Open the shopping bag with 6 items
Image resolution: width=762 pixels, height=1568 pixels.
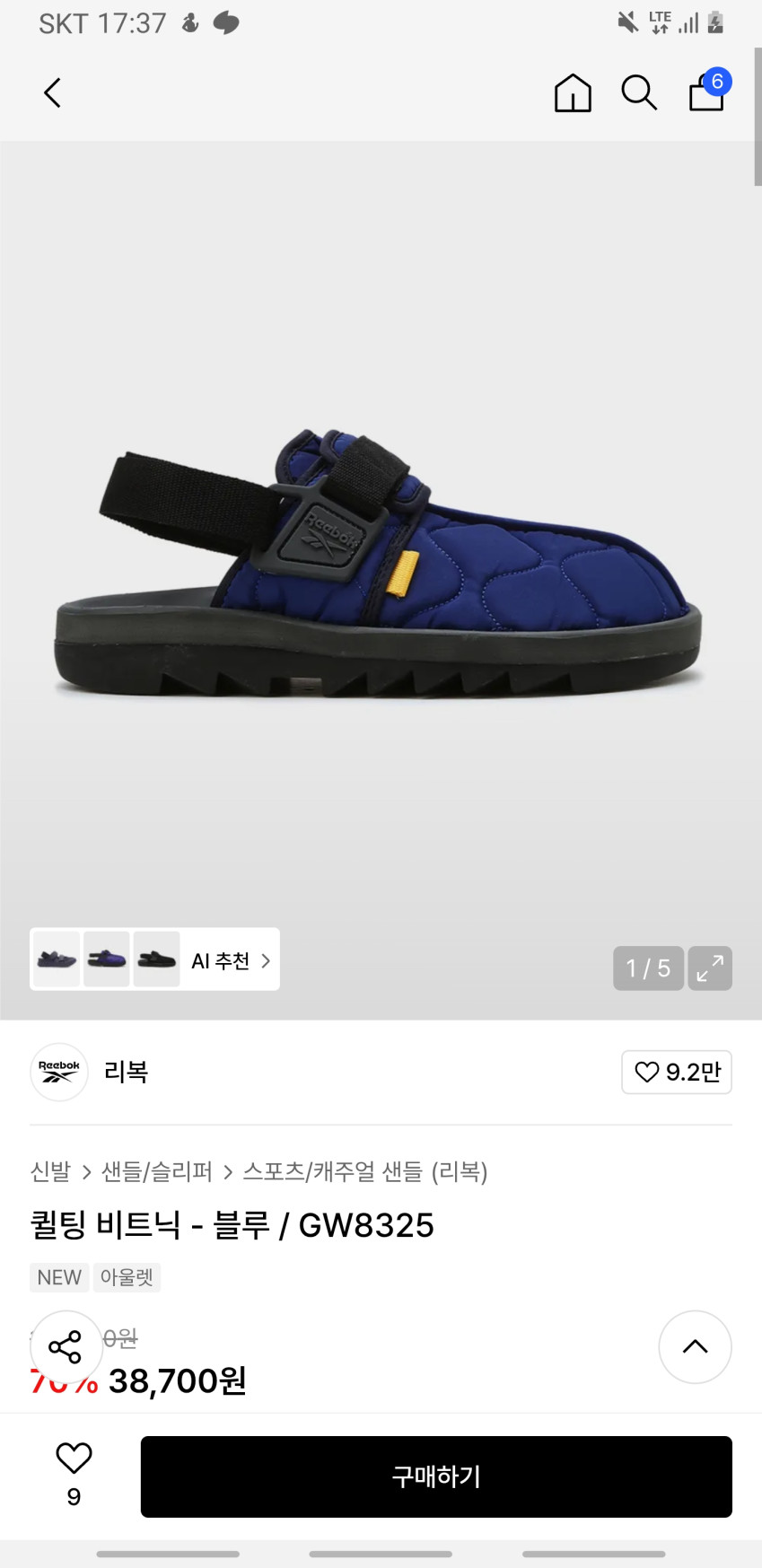tap(707, 92)
